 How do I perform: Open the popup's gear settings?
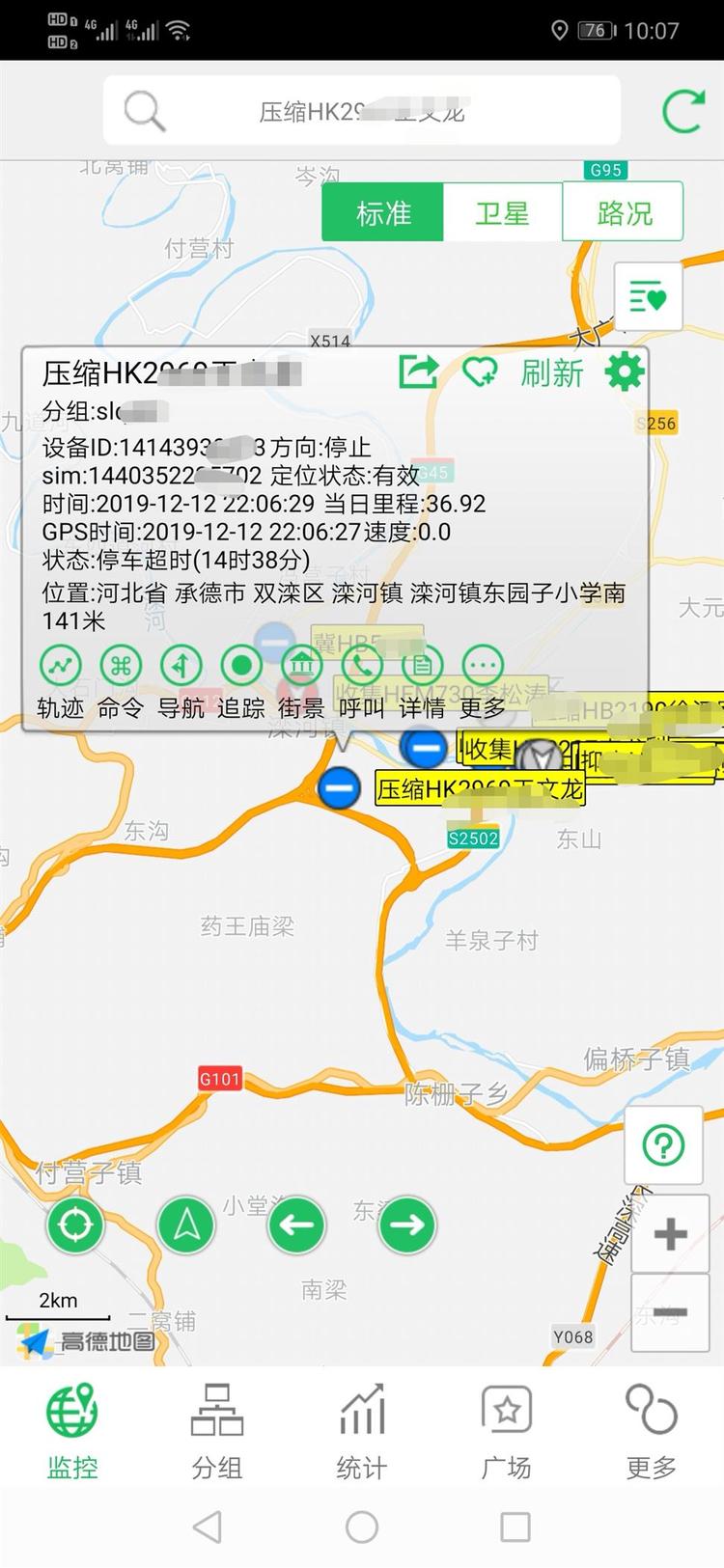click(625, 371)
